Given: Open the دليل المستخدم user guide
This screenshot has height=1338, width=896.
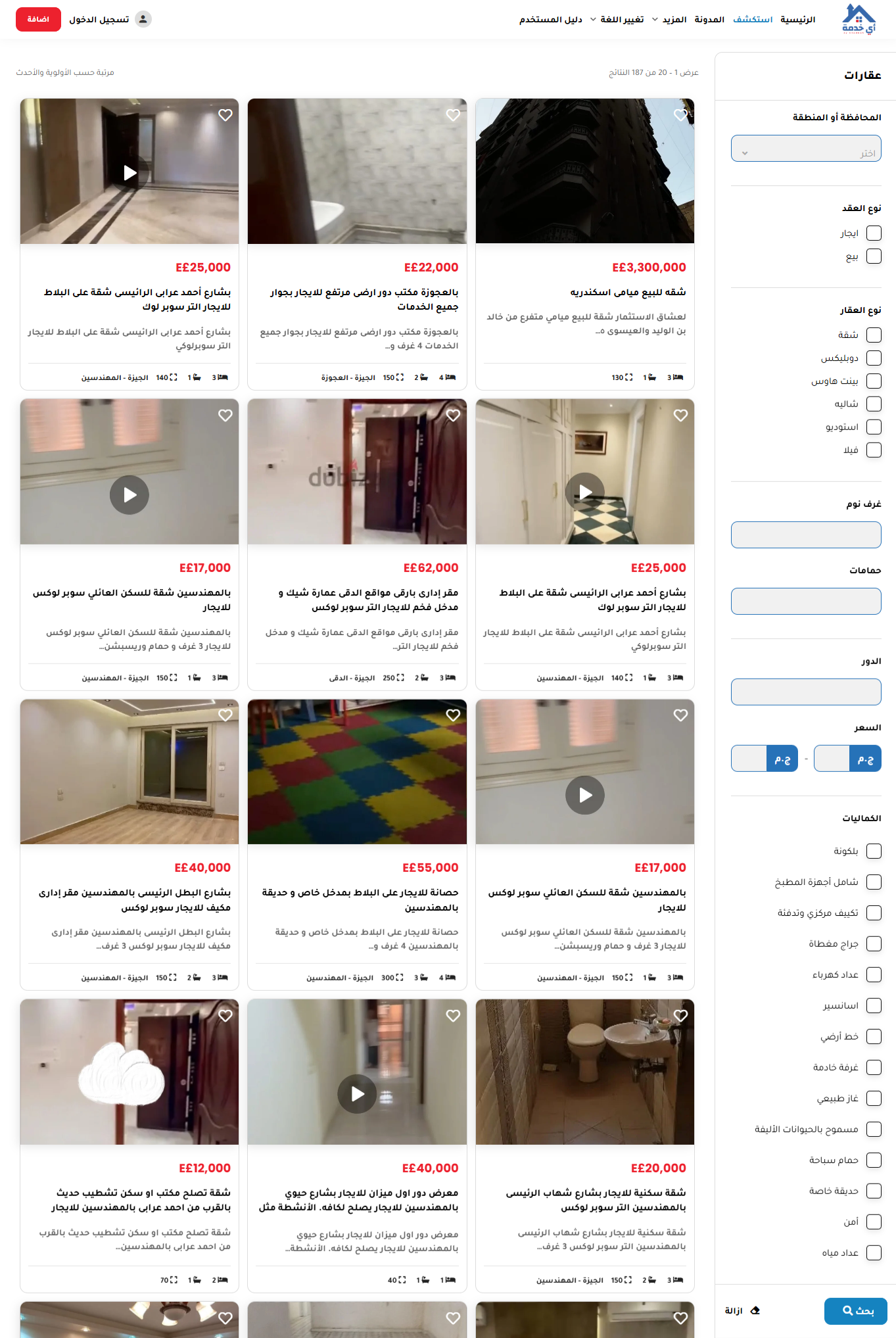Looking at the screenshot, I should pyautogui.click(x=550, y=19).
